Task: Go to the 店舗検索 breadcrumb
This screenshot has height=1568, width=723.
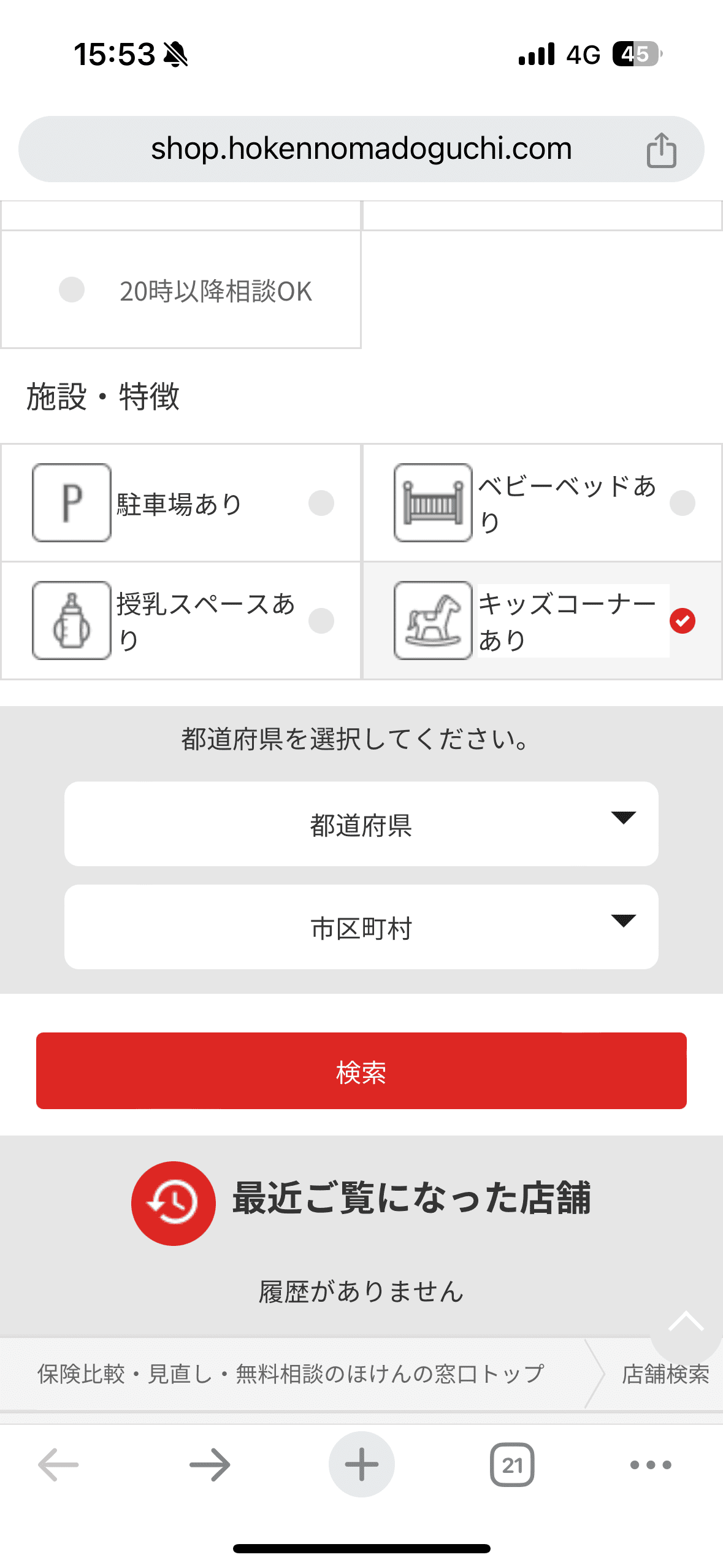Action: click(665, 1374)
